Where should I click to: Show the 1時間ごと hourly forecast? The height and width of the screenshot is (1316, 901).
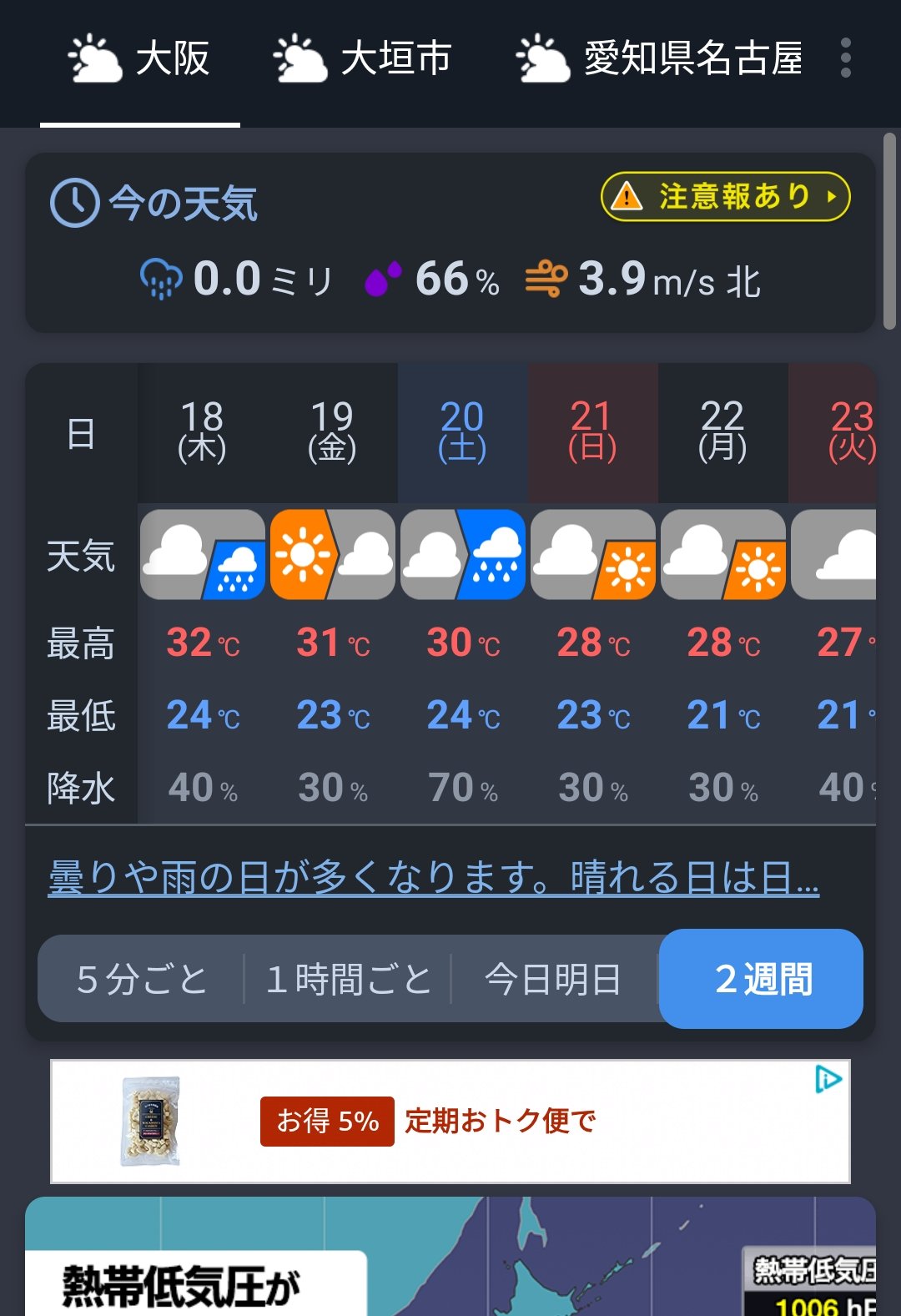[348, 979]
